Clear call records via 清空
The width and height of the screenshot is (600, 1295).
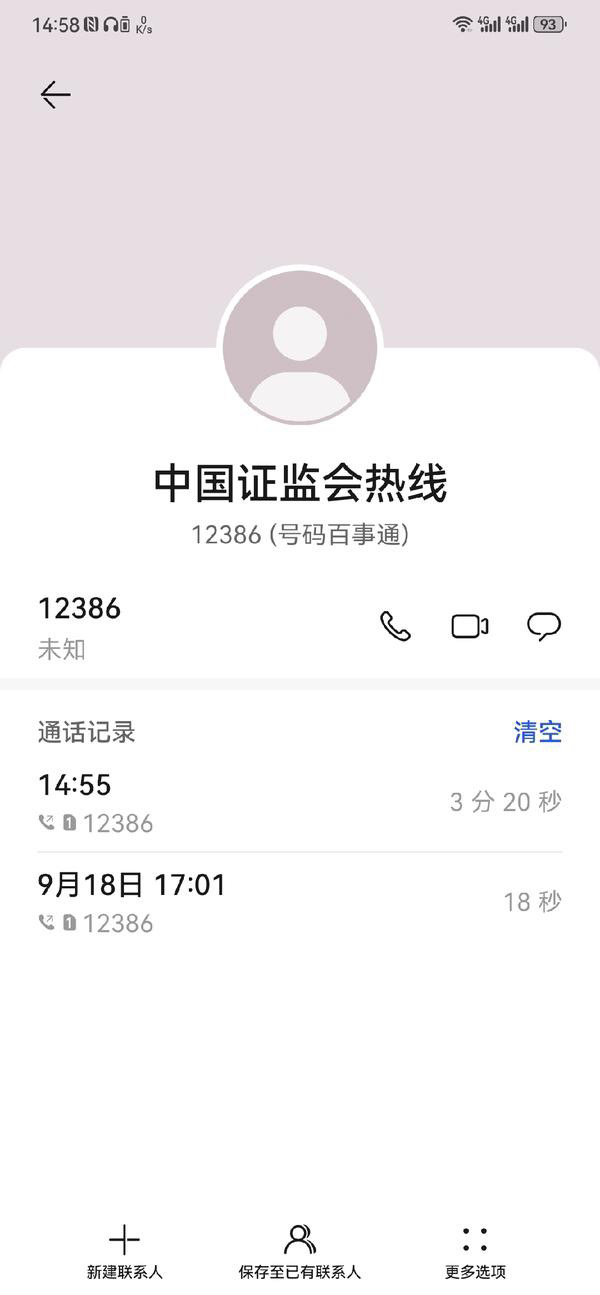[538, 732]
